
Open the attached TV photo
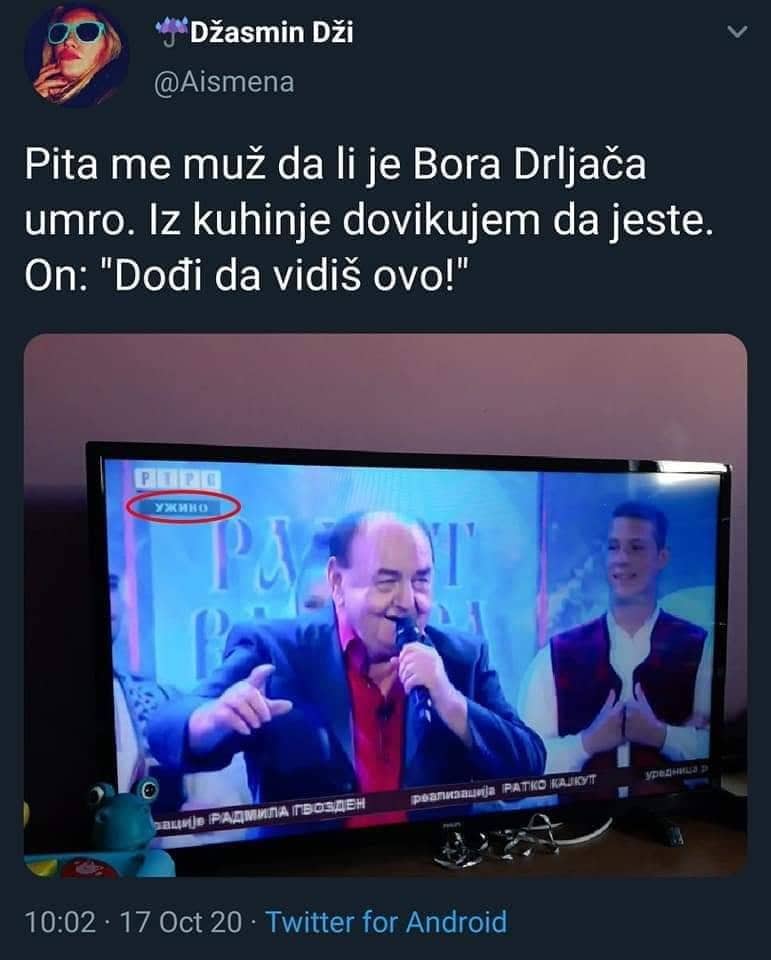(385, 605)
